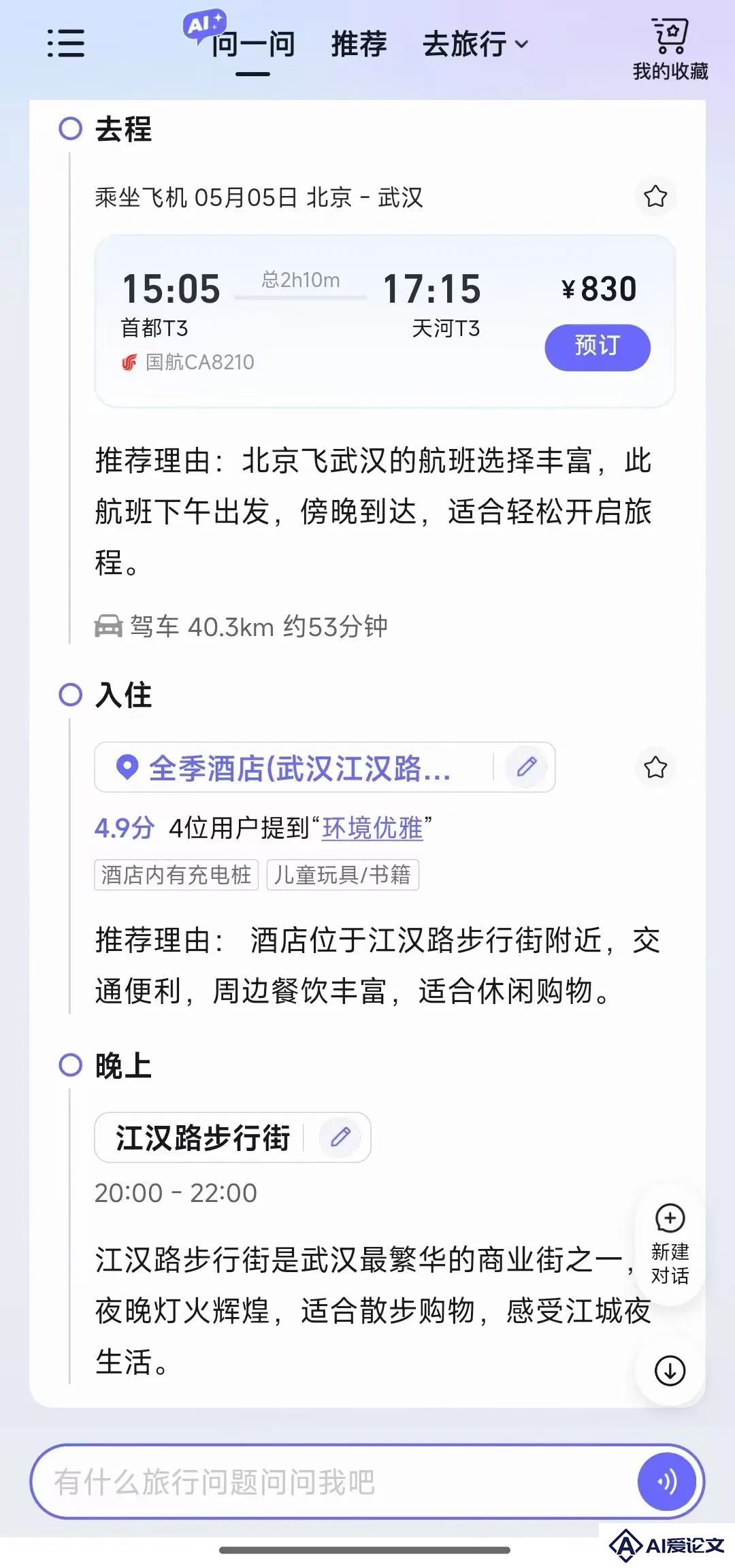Expand the 去旅行 dropdown
This screenshot has height=1568, width=735.
(x=475, y=45)
